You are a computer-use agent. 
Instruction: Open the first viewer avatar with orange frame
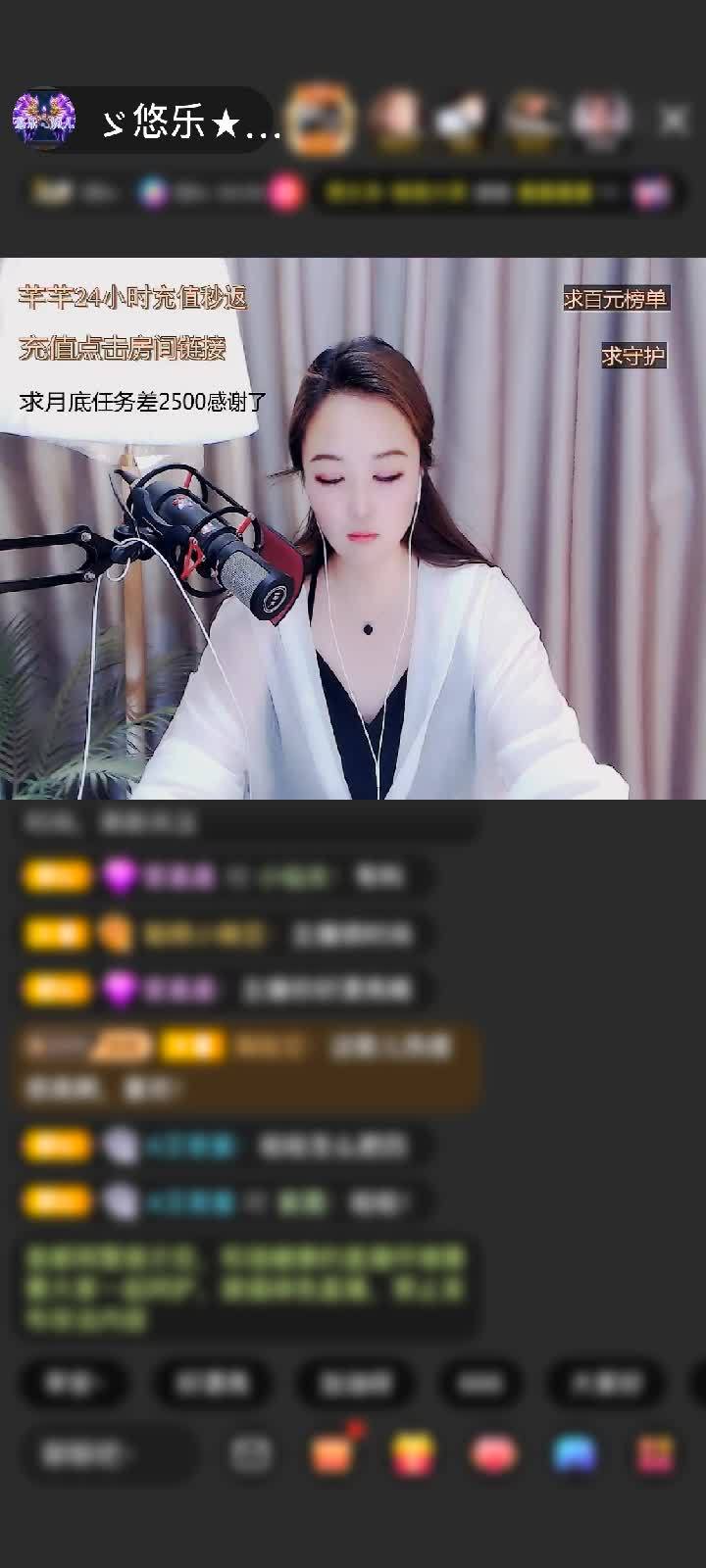tap(323, 119)
